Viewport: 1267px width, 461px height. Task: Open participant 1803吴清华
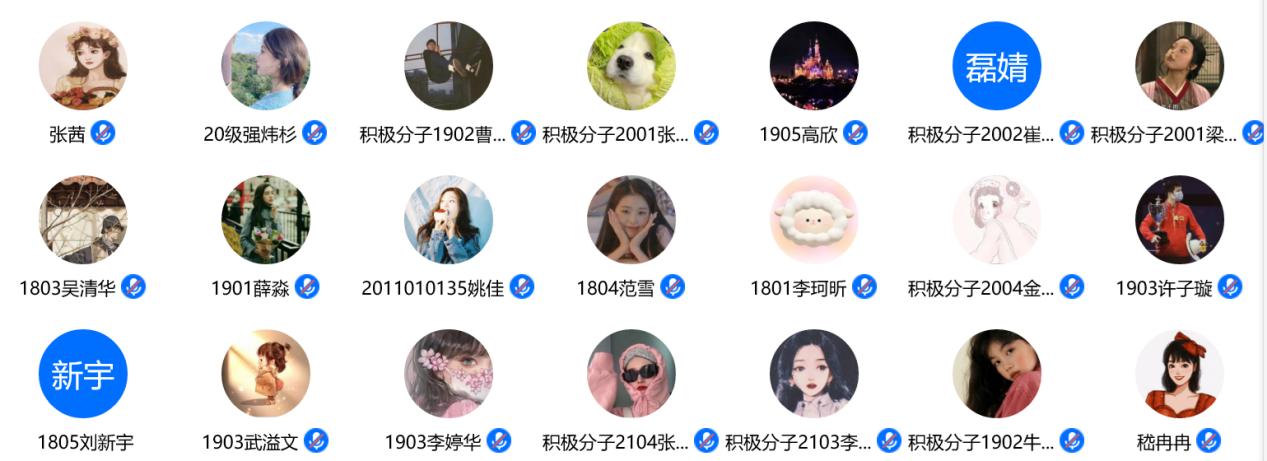(x=83, y=220)
